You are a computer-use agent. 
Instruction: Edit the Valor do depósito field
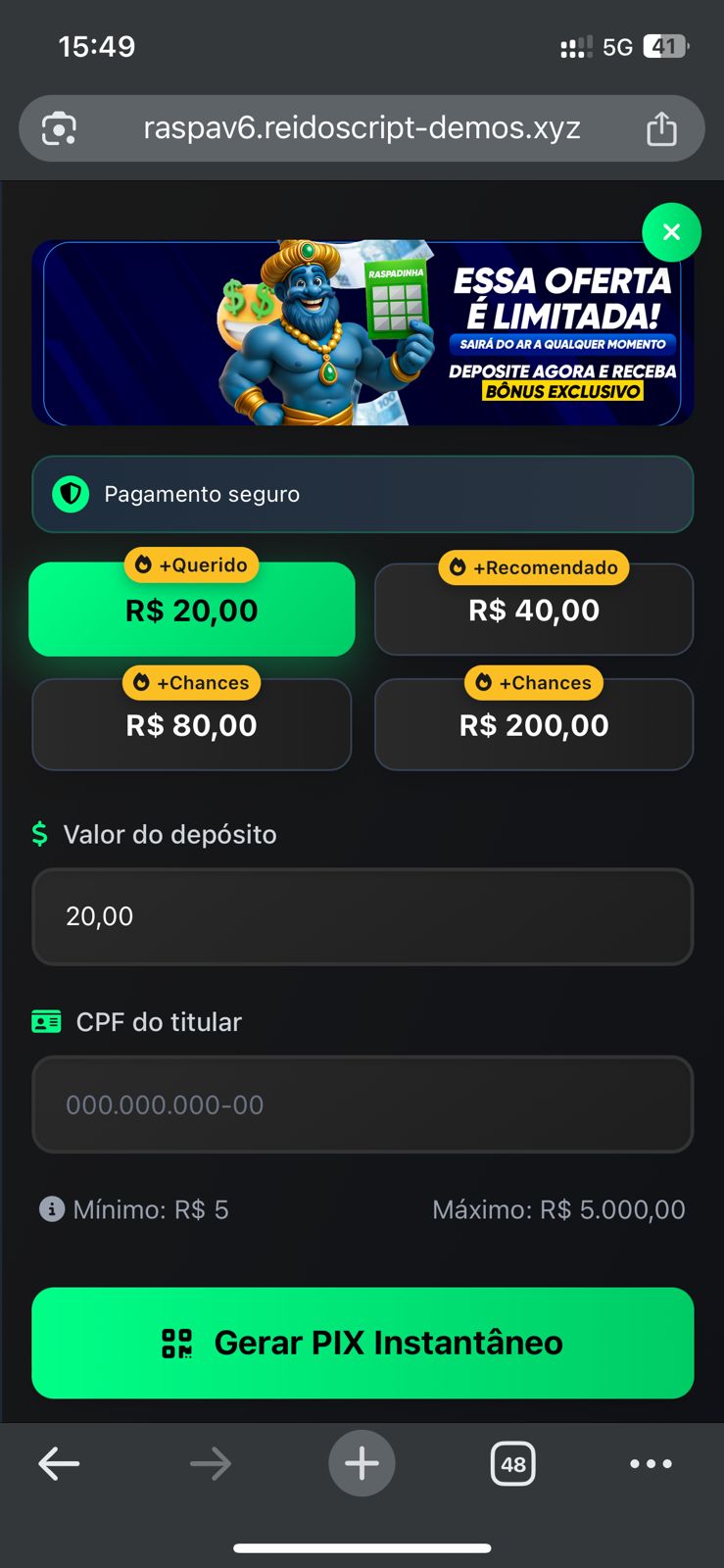(x=362, y=916)
